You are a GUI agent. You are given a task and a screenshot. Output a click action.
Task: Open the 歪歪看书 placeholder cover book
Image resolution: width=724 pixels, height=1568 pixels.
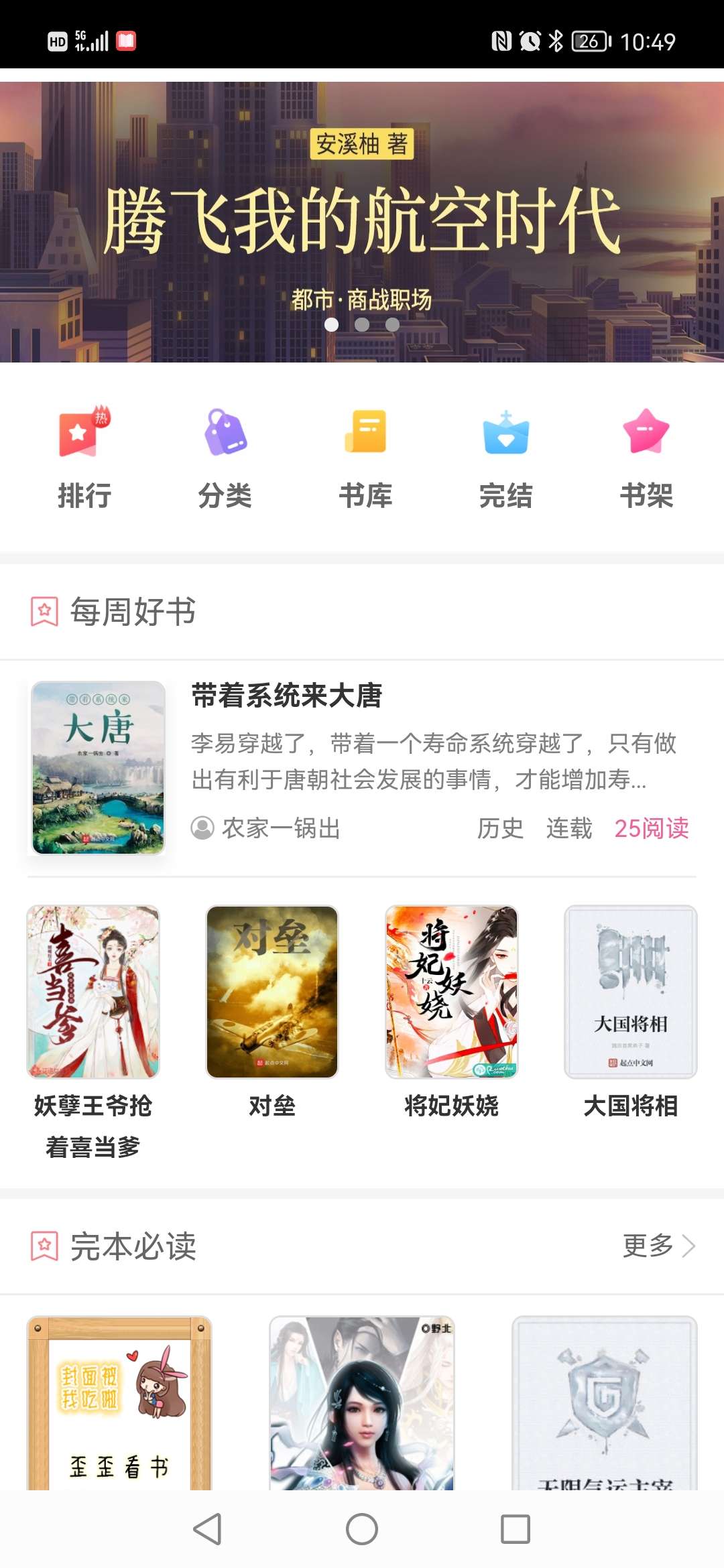119,1403
